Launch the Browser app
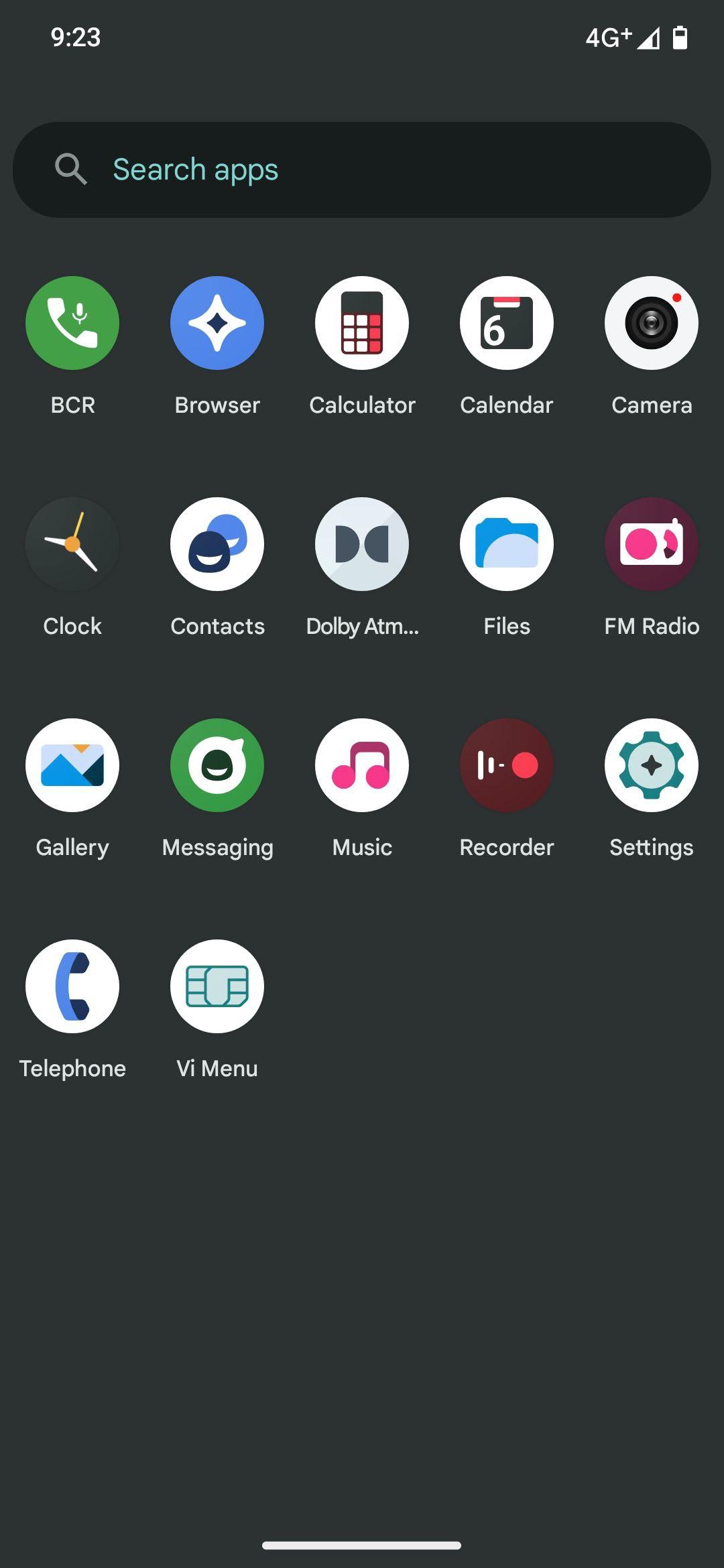Image resolution: width=724 pixels, height=1568 pixels. coord(217,323)
